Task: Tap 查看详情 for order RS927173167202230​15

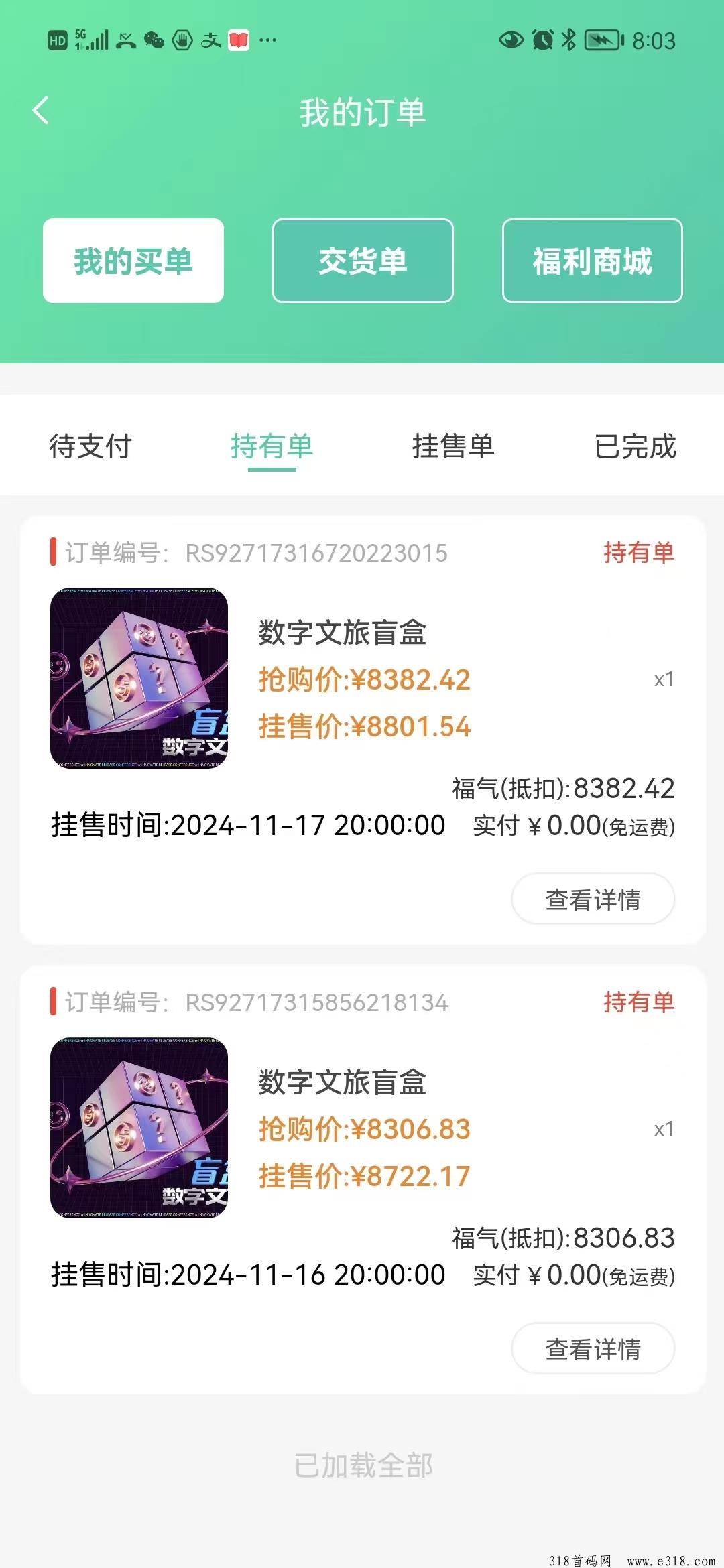Action: pyautogui.click(x=593, y=899)
